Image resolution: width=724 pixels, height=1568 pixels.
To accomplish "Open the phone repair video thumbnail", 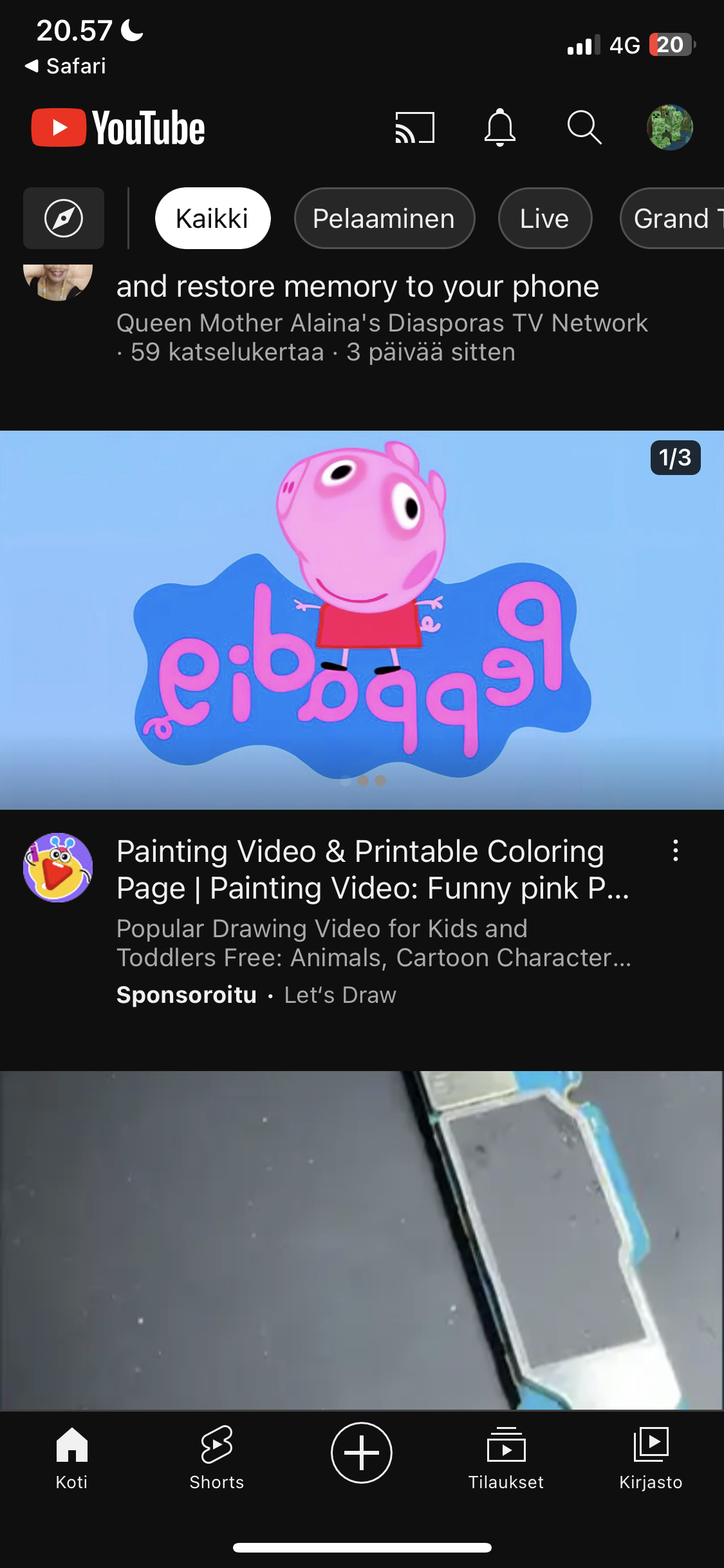I will coord(362,1240).
